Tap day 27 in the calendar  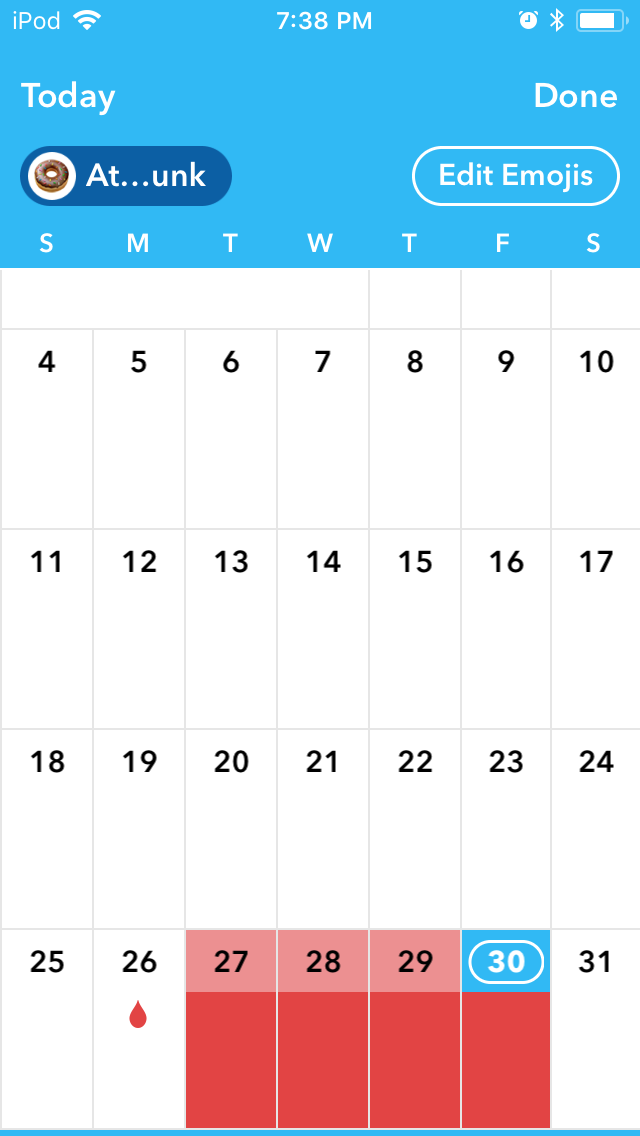click(x=231, y=1029)
